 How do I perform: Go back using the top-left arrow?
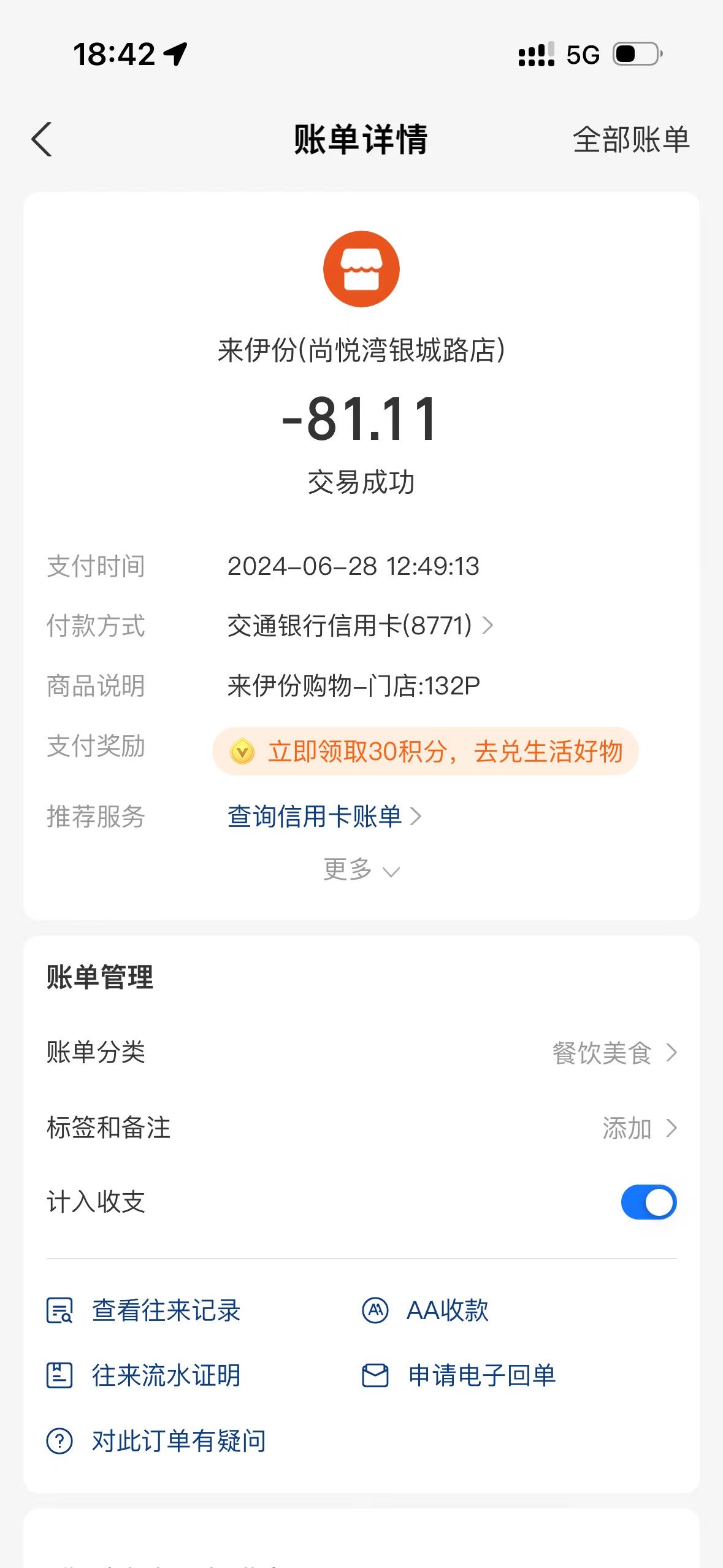coord(42,139)
